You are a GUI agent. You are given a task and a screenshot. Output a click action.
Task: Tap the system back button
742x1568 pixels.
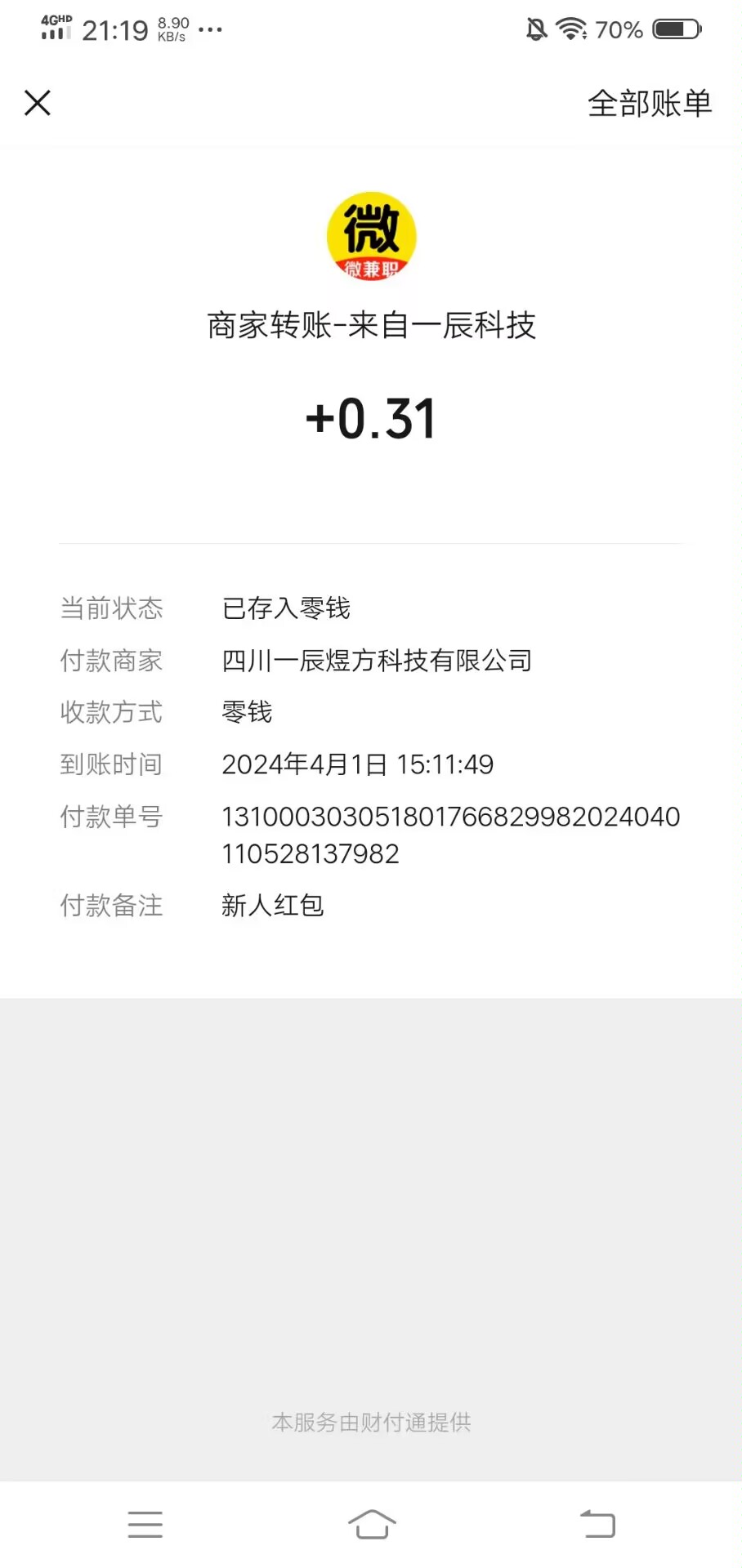click(x=597, y=1524)
